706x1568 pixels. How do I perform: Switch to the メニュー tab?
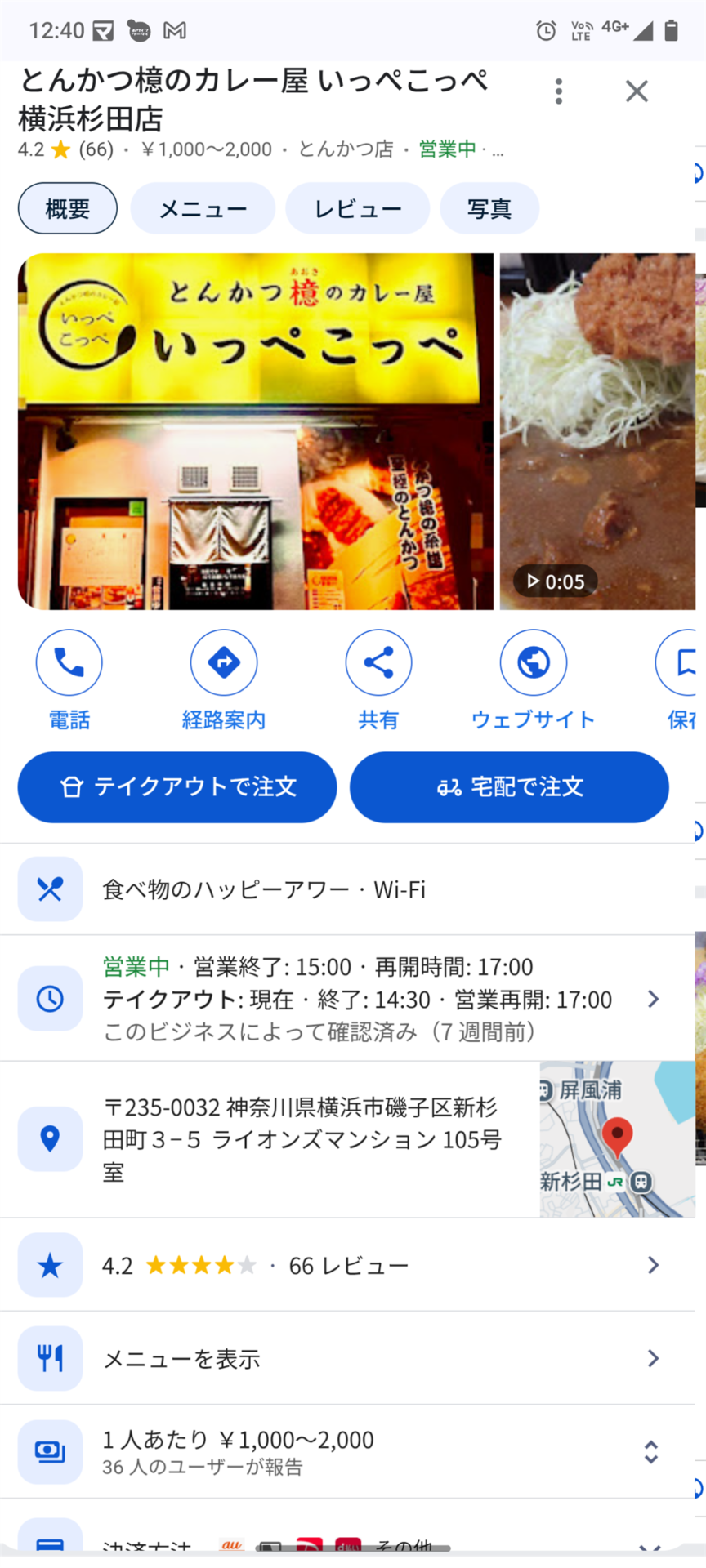click(x=203, y=209)
